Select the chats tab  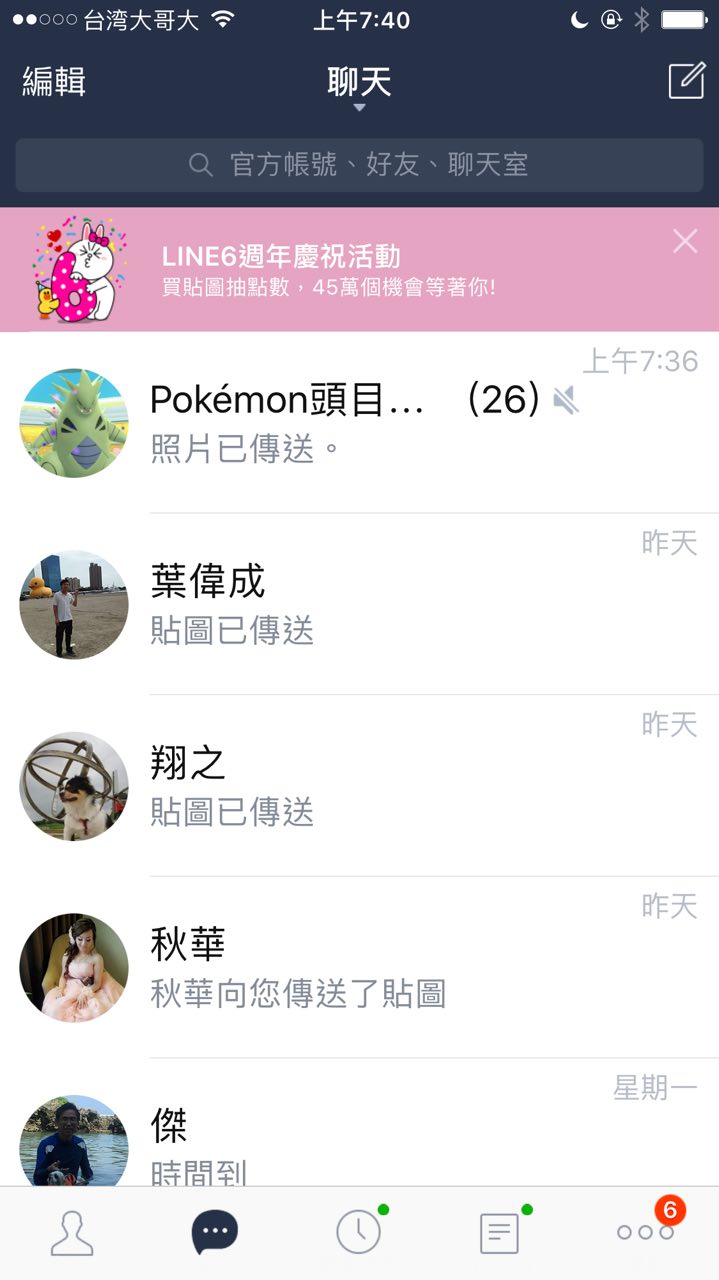coord(215,1233)
